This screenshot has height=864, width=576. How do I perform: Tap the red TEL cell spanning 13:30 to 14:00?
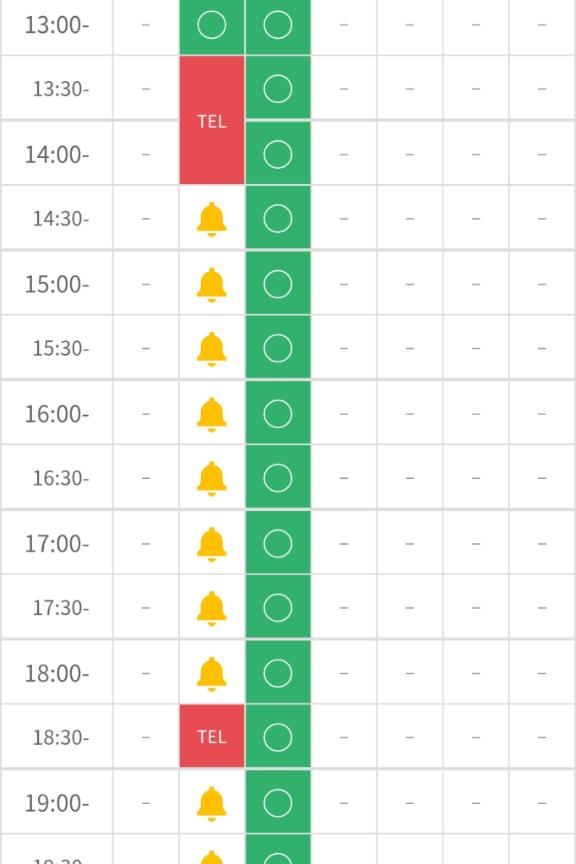(212, 120)
